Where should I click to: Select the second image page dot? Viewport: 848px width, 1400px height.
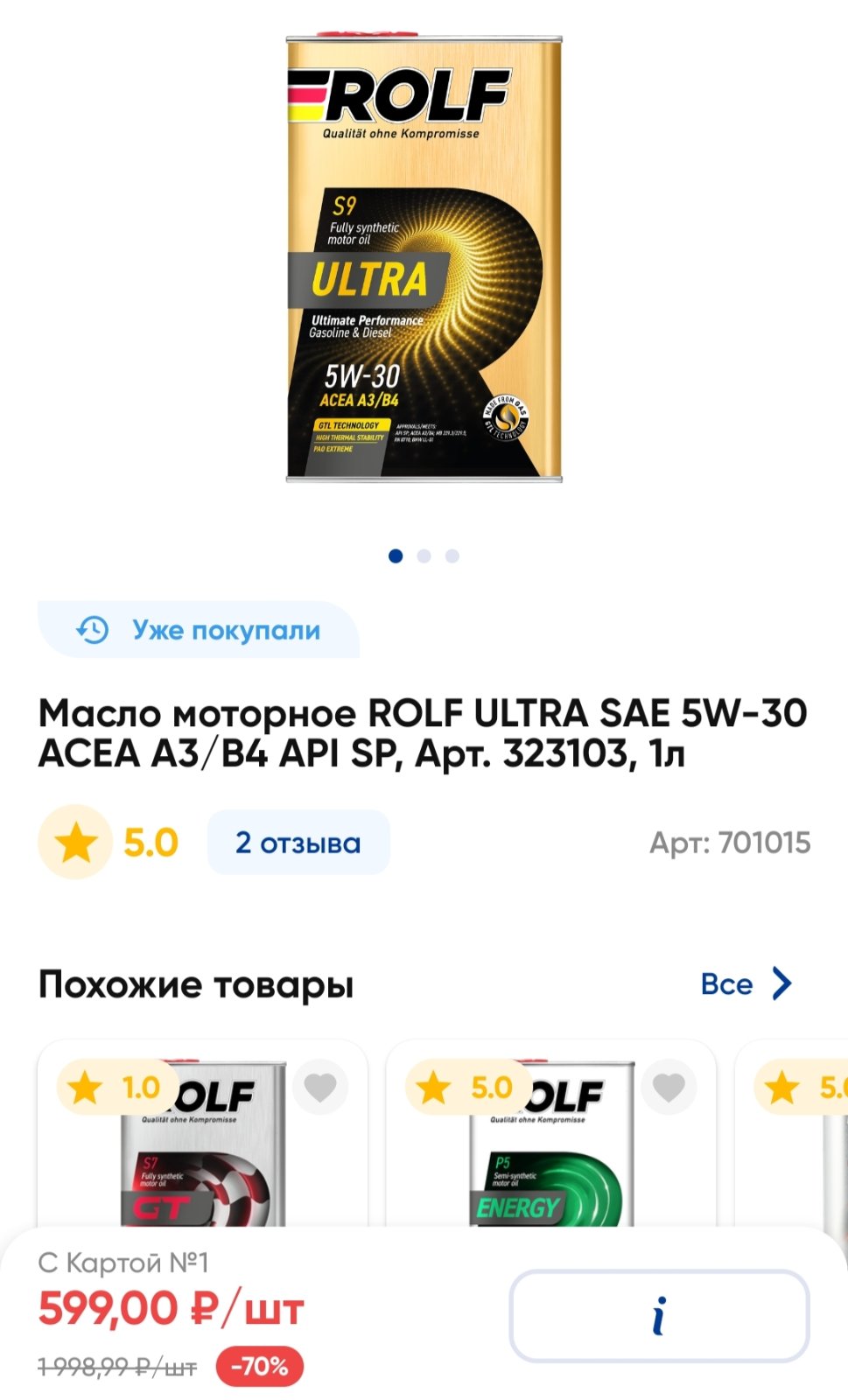tap(424, 556)
